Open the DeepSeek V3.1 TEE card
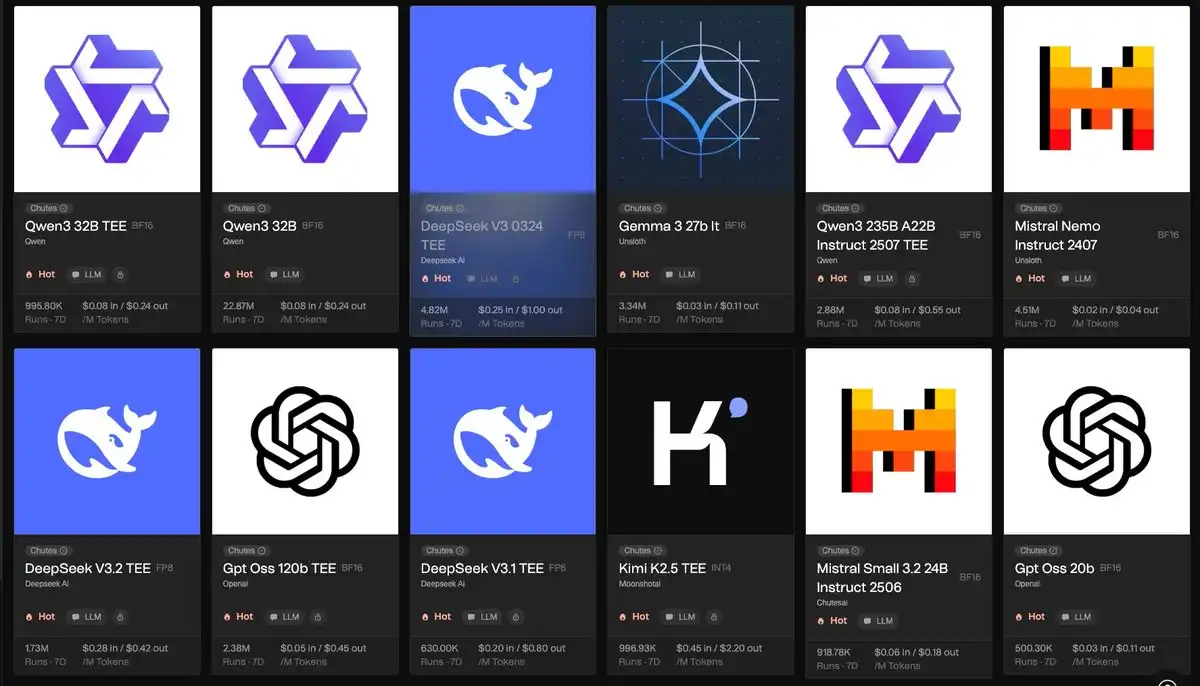This screenshot has height=686, width=1200. (503, 441)
